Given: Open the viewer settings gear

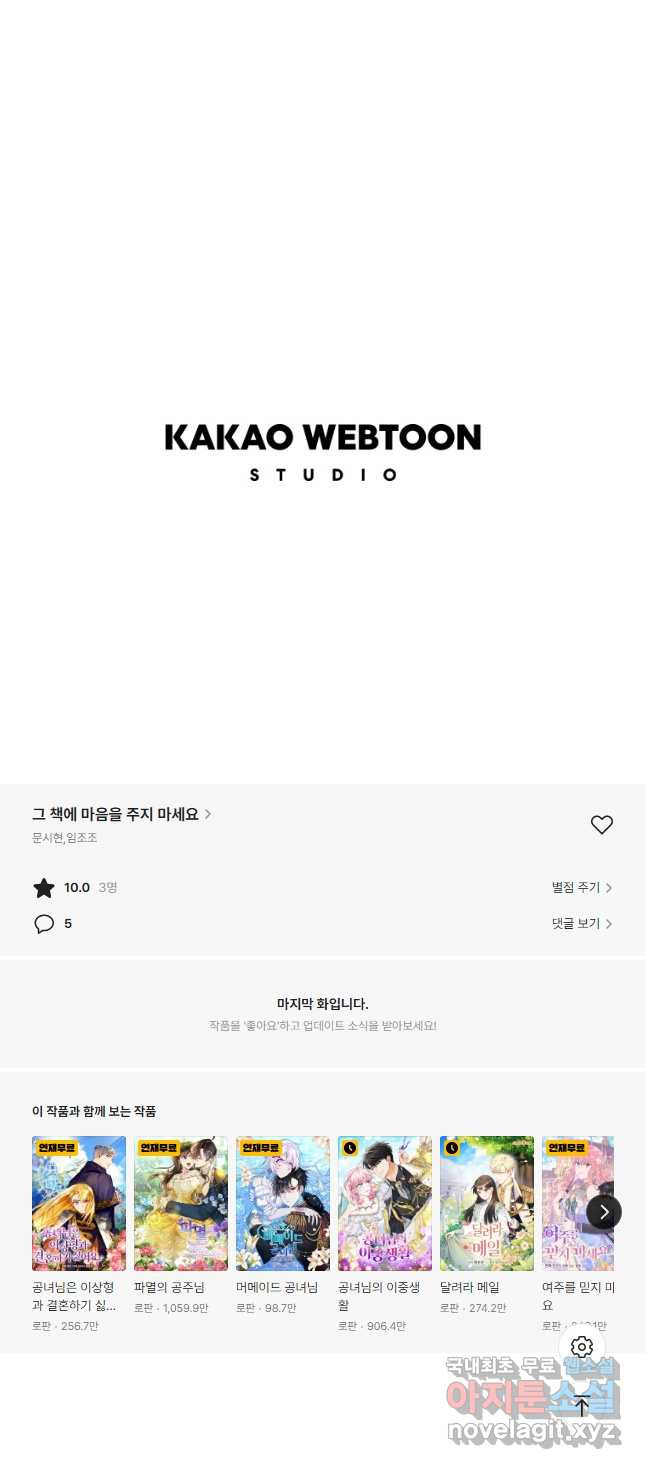Looking at the screenshot, I should click(x=582, y=1347).
